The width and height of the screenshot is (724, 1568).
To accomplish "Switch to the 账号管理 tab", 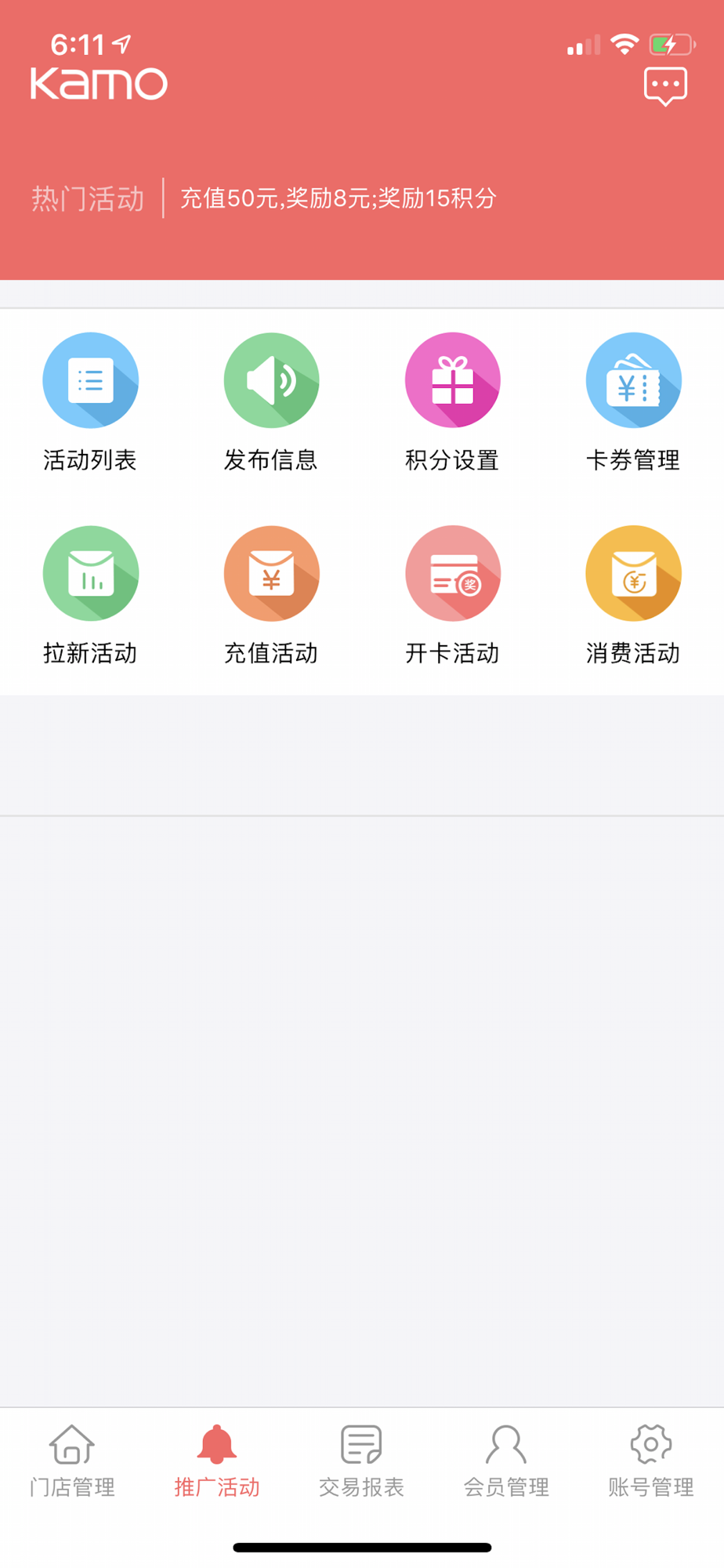I will coord(651,1461).
